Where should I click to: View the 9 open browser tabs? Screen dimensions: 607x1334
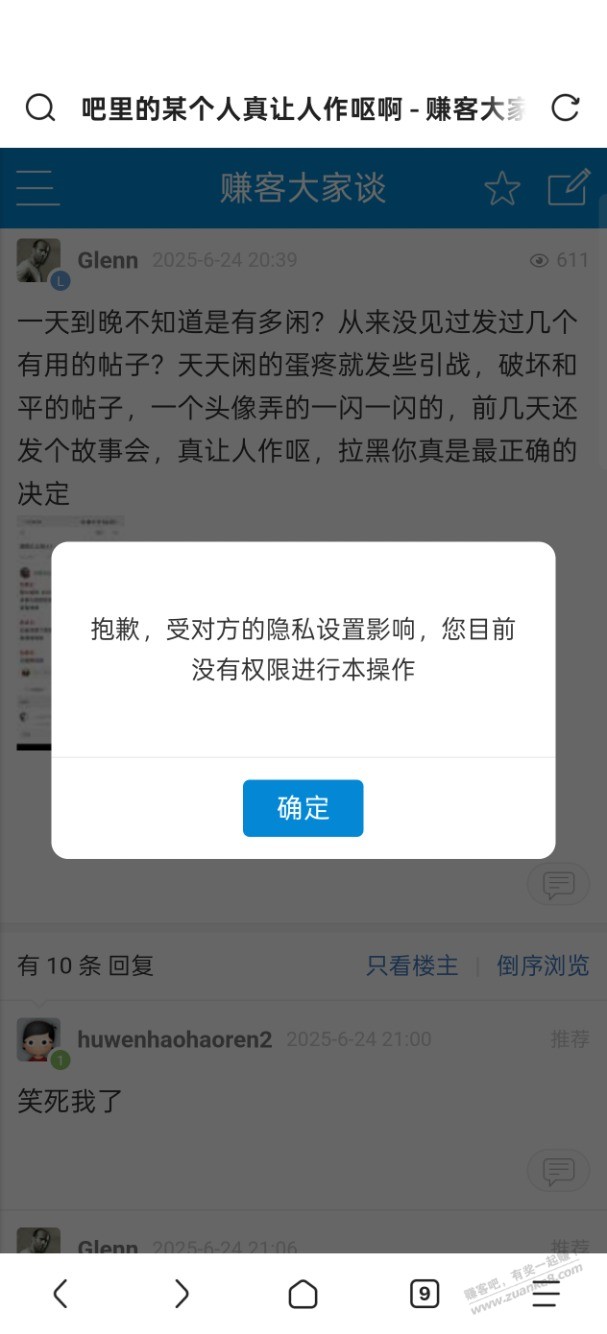424,1294
